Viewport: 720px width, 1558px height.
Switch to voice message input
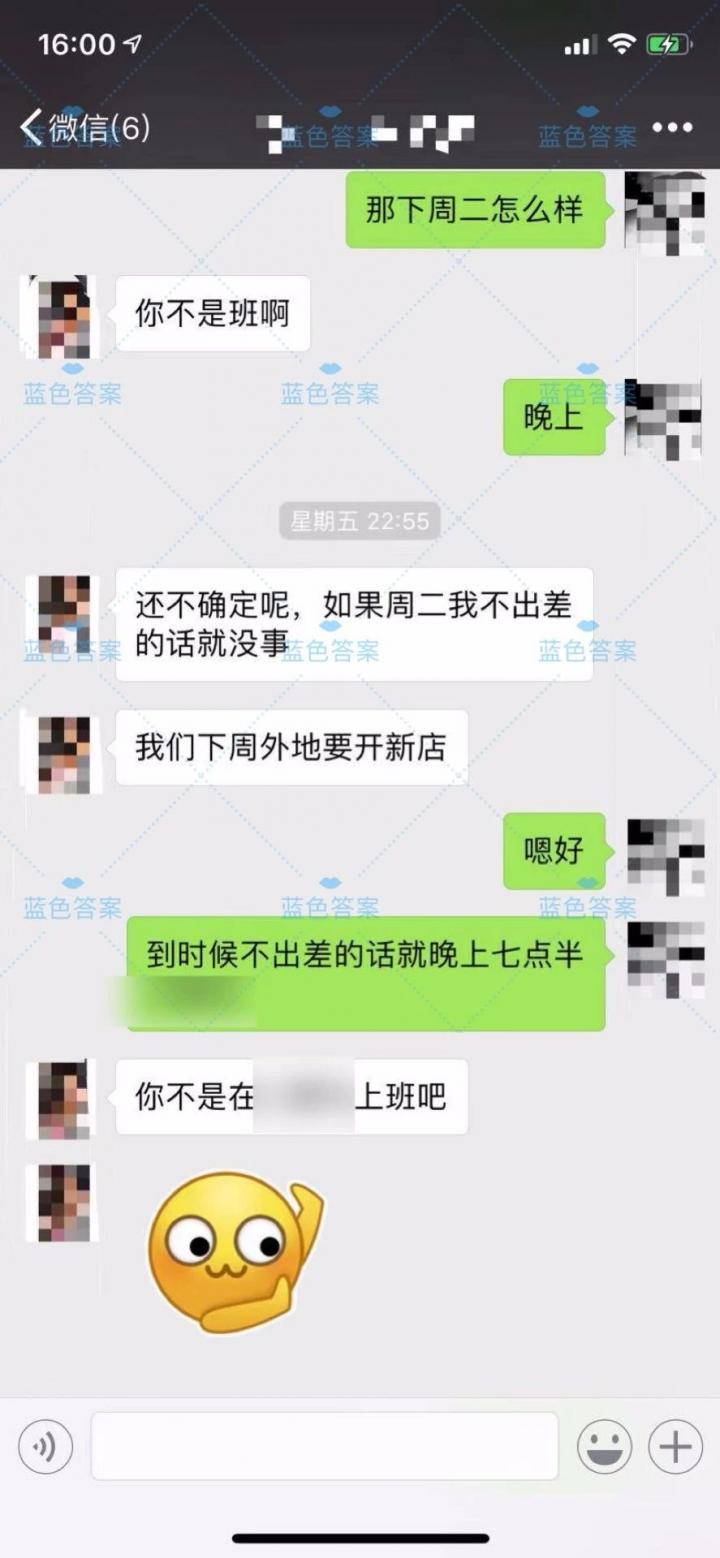tap(46, 1446)
